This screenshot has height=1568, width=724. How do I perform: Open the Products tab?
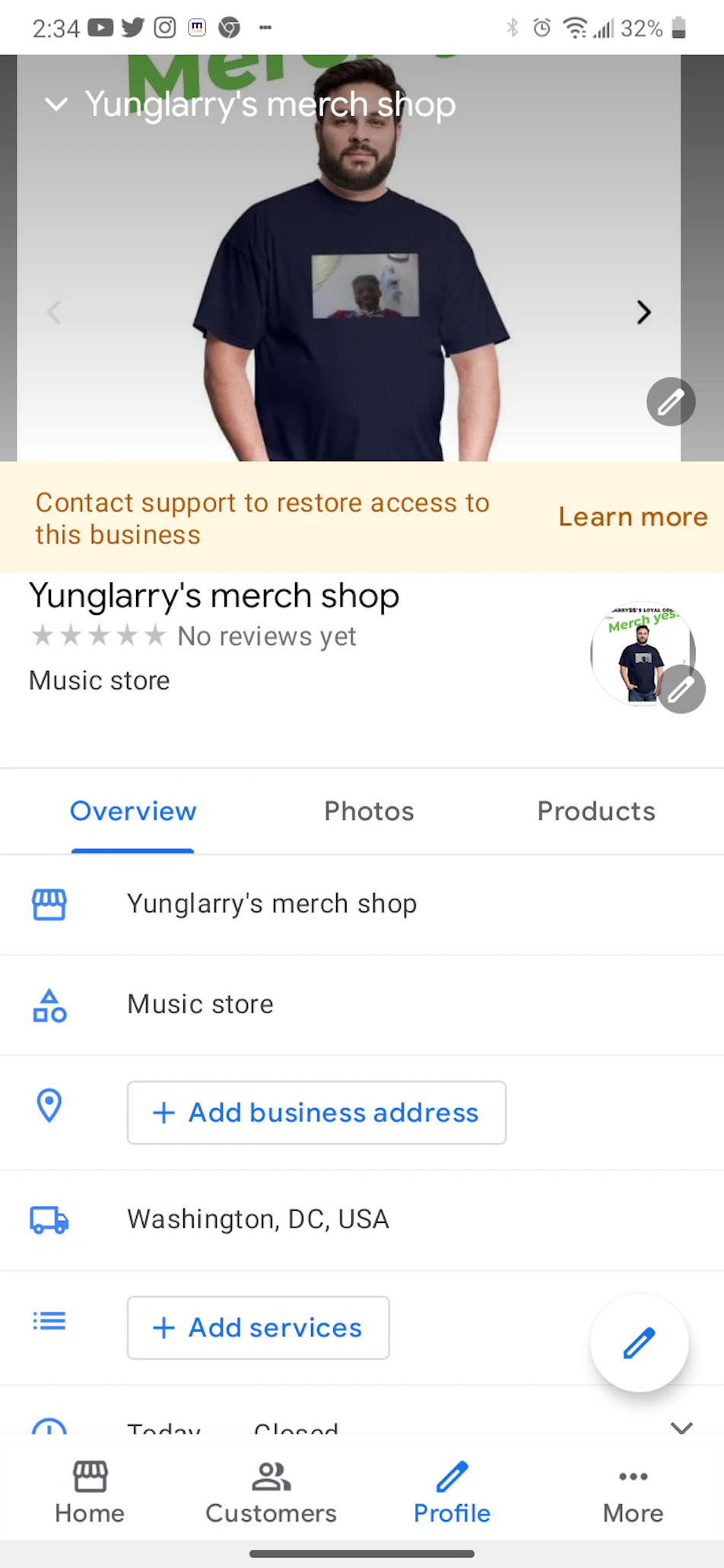coord(596,811)
